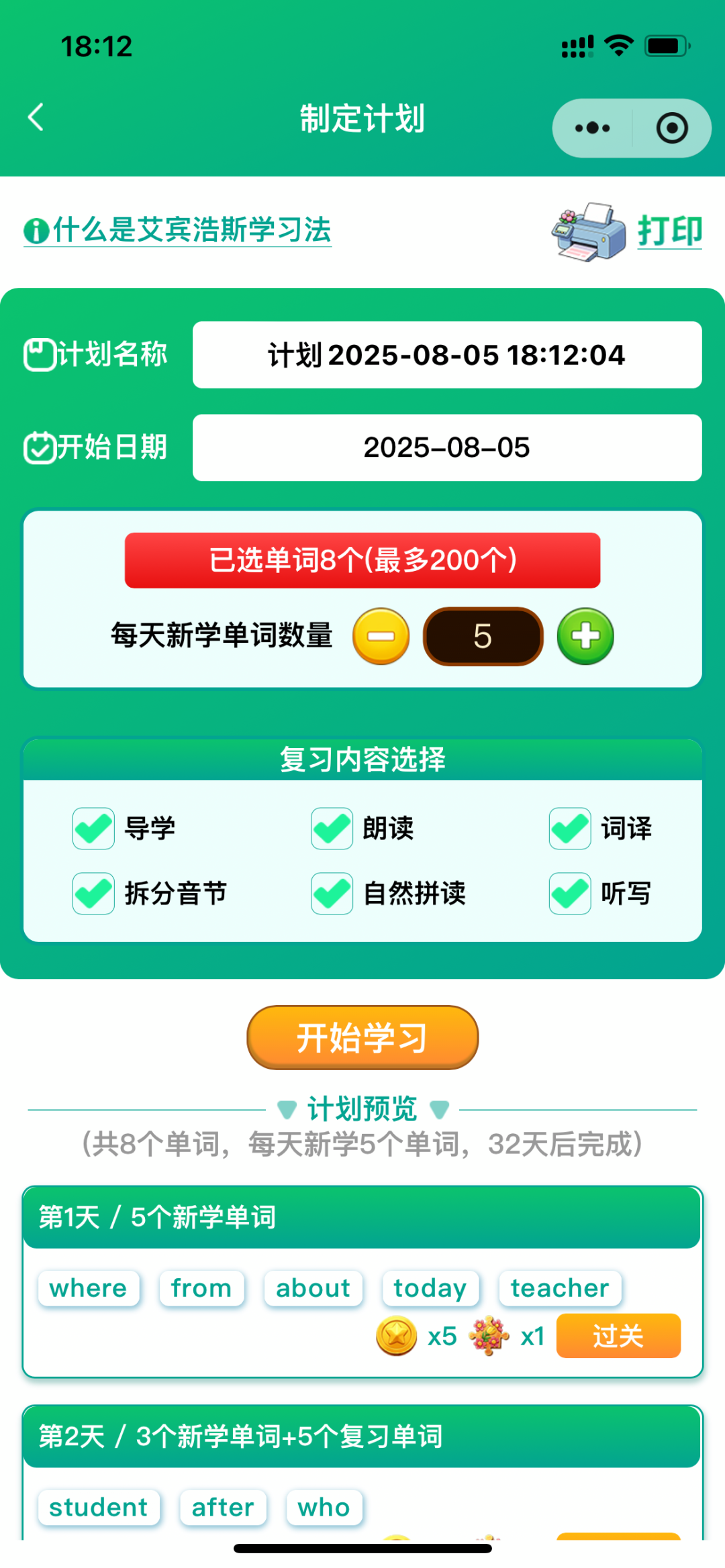Click the minus button to decrease daily word count
This screenshot has height=1568, width=725.
tap(381, 636)
